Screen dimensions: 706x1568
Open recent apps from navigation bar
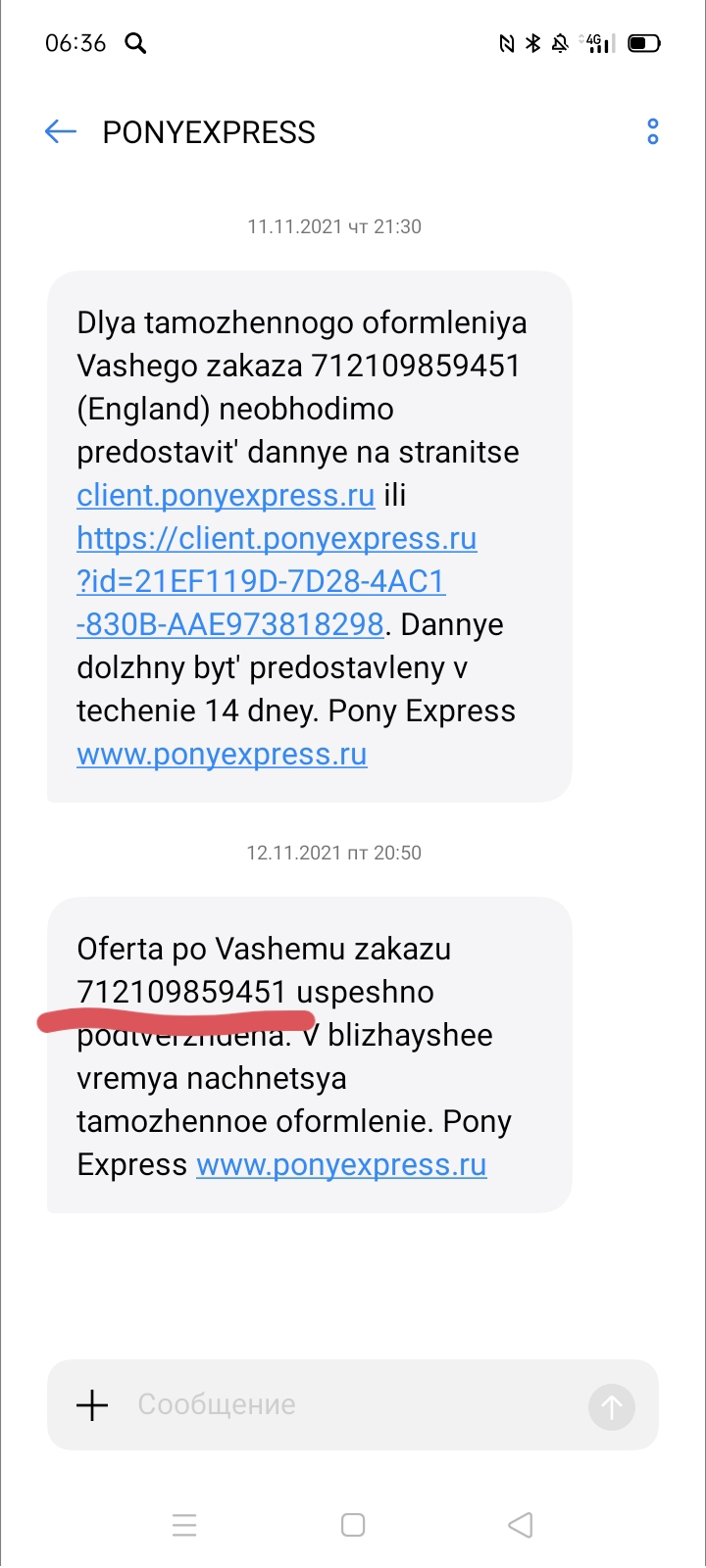tap(184, 1525)
